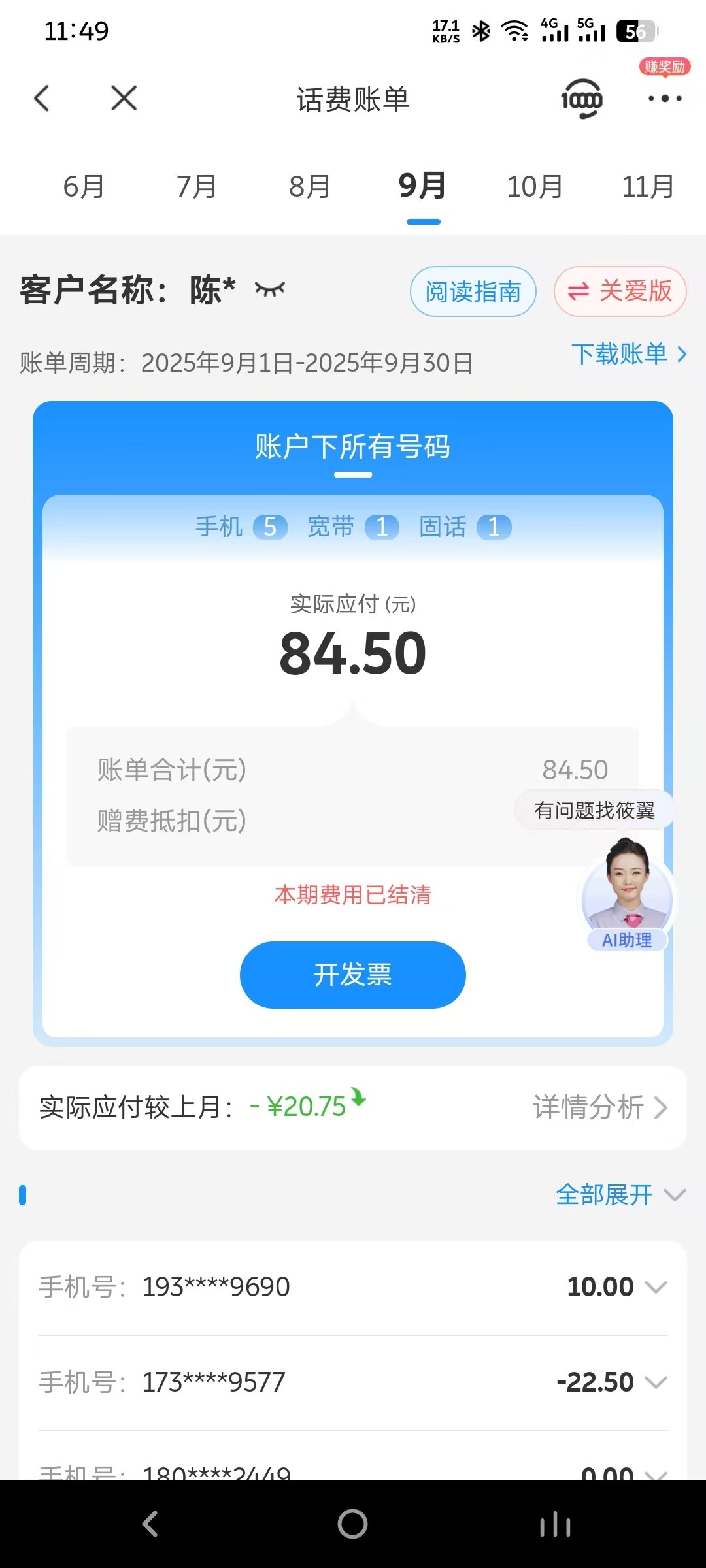This screenshot has width=706, height=1568.
Task: Open the 阅读指南 reading guide
Action: point(473,291)
